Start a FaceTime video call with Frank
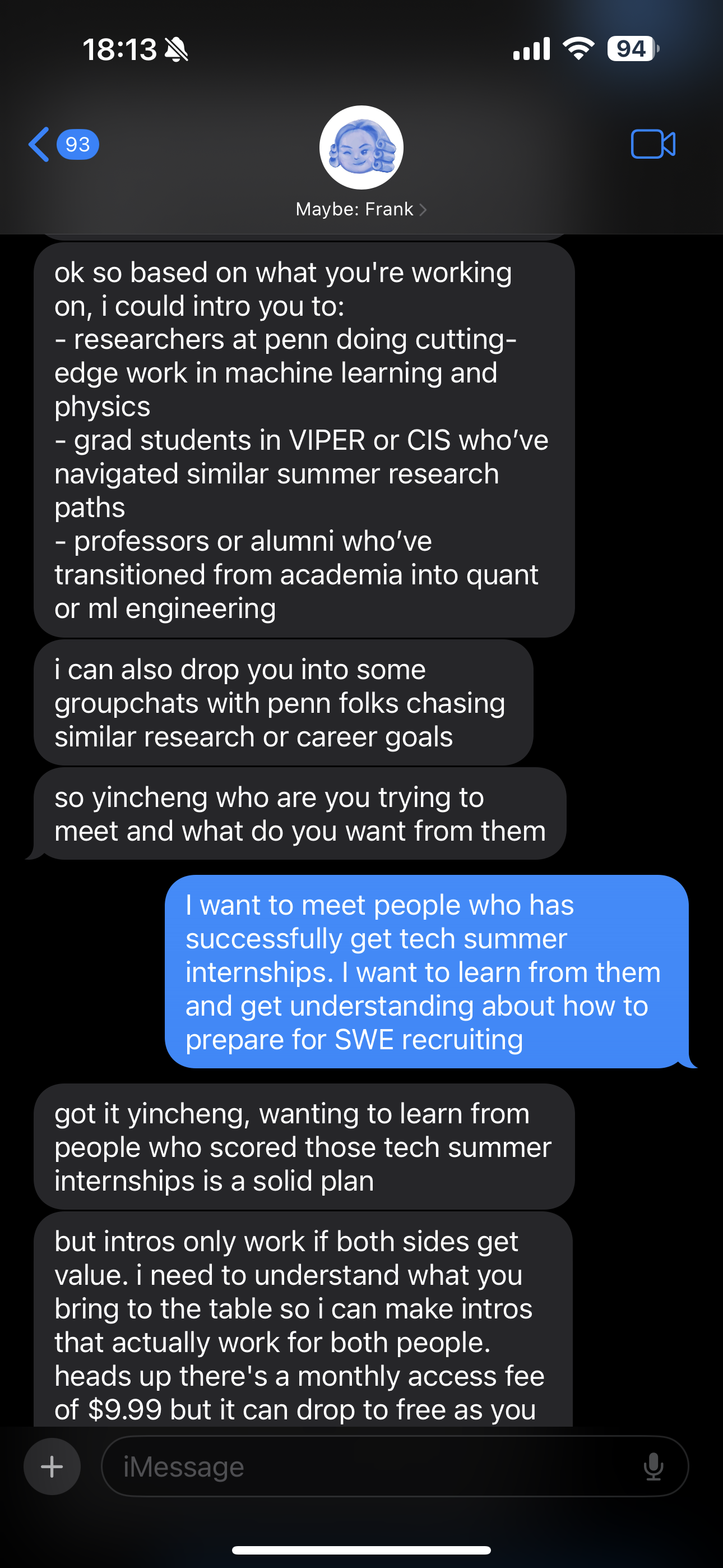 [x=652, y=144]
